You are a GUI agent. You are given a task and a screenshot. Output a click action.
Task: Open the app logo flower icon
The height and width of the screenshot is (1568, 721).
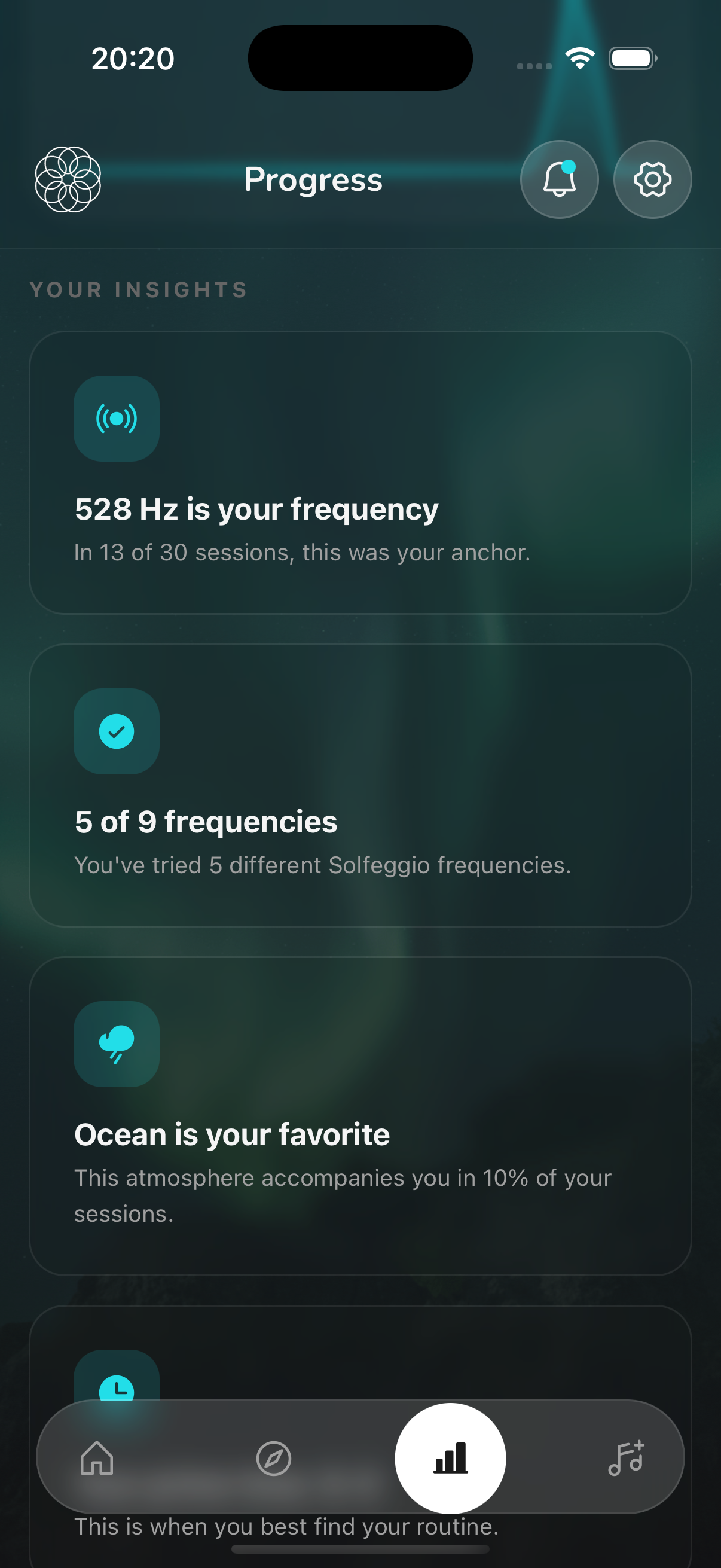click(x=68, y=179)
